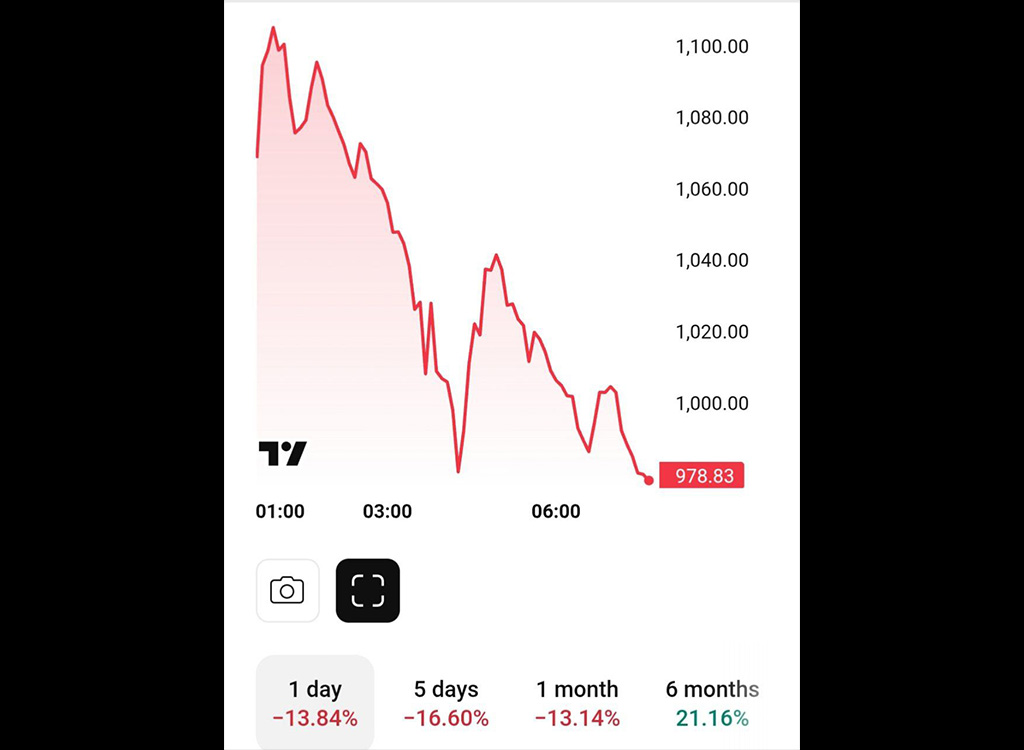Screen dimensions: 1024x750
Task: Select the 1 day range
Action: click(x=315, y=703)
